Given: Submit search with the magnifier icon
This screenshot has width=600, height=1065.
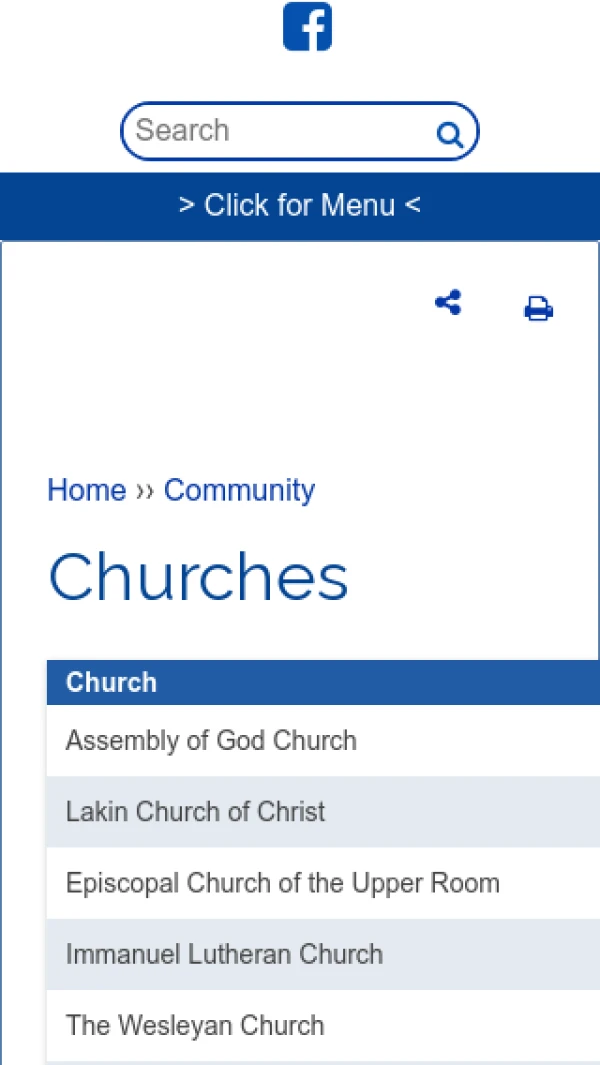Looking at the screenshot, I should point(450,134).
